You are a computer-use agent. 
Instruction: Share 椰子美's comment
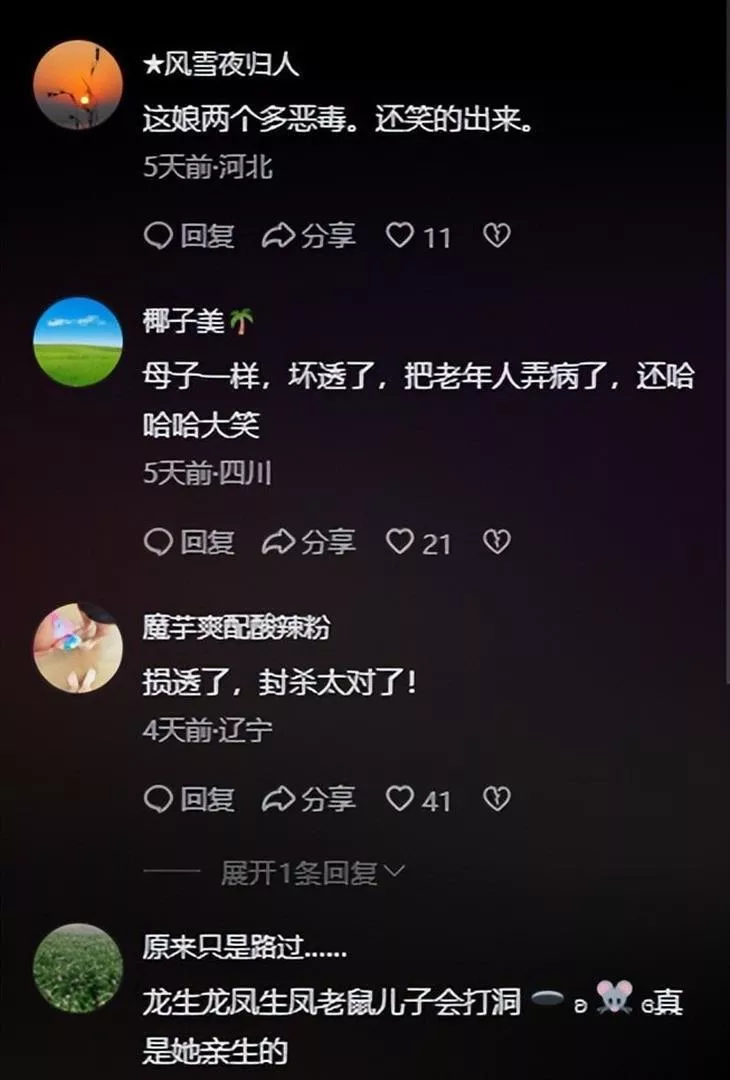(x=308, y=542)
